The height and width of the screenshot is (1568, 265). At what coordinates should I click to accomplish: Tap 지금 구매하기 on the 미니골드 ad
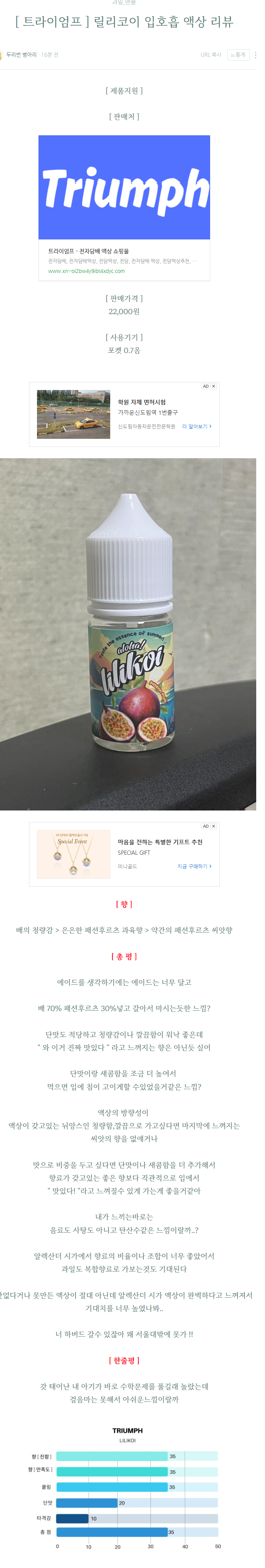(194, 866)
